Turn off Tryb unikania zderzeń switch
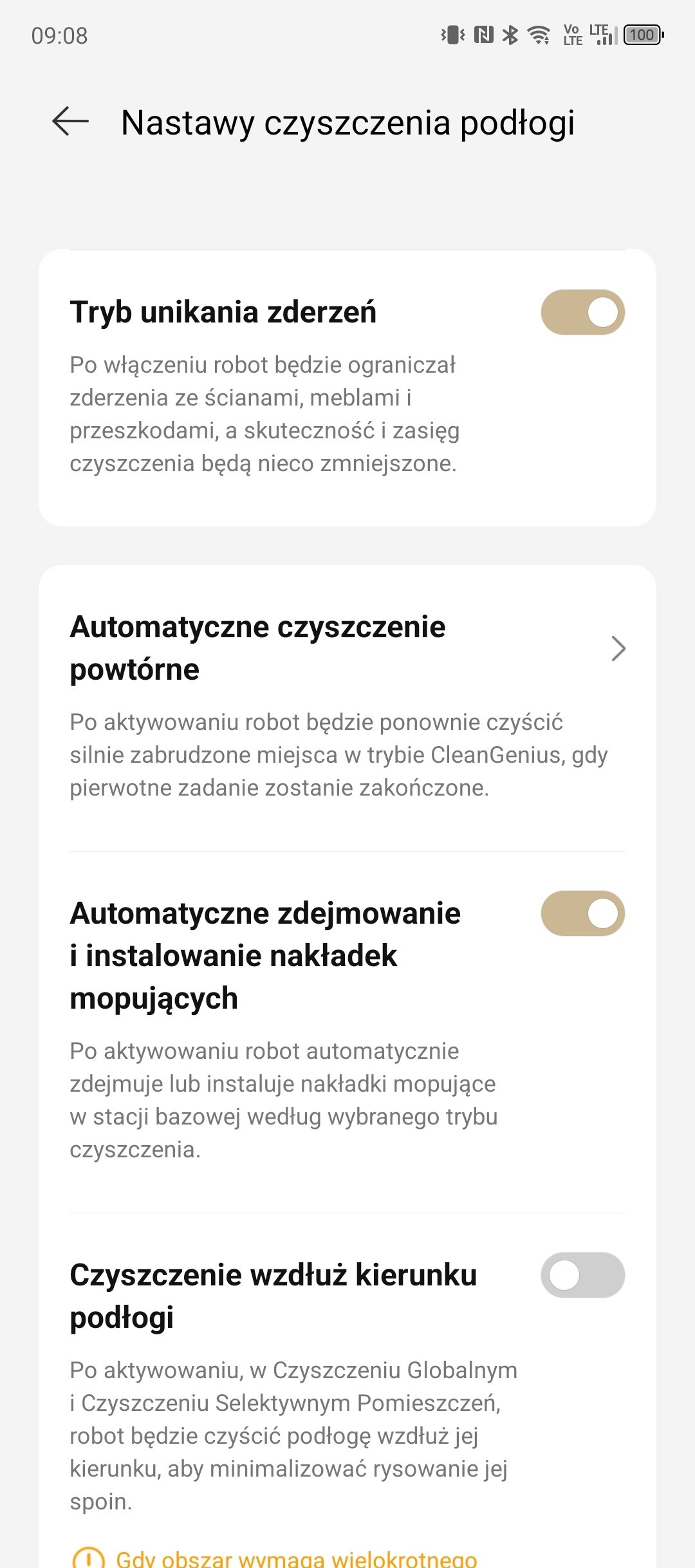Screen dimensions: 695x1568 582,312
